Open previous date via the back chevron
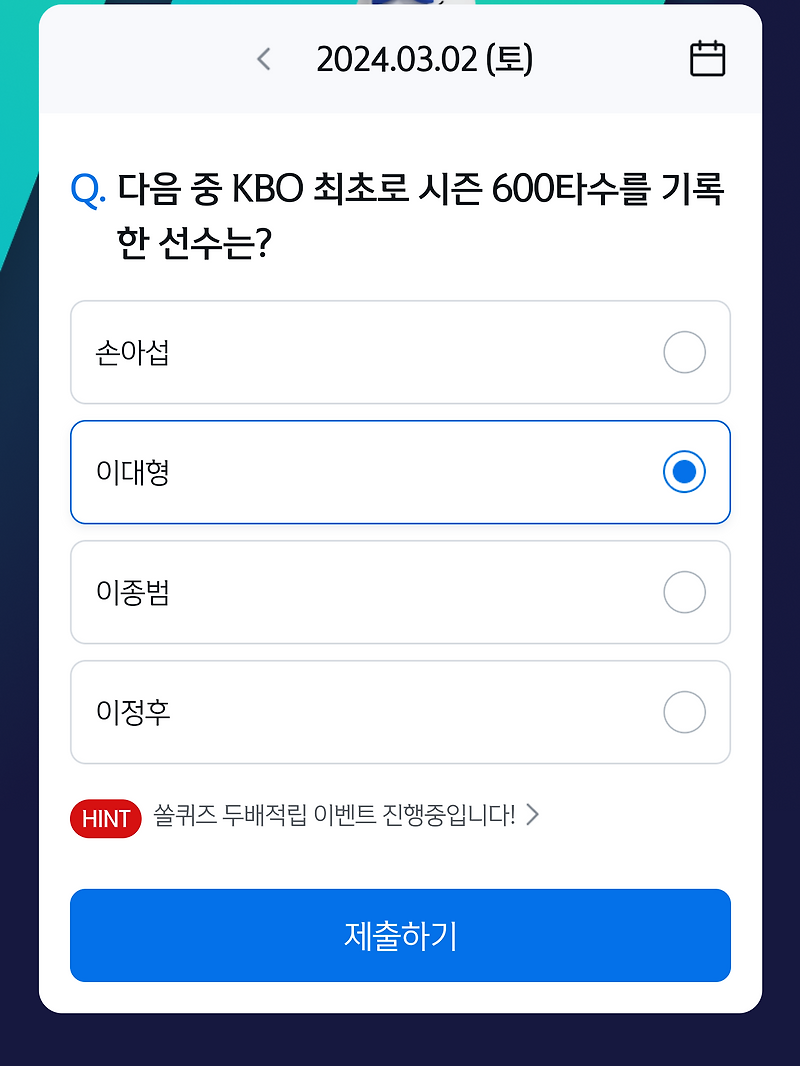Image resolution: width=800 pixels, height=1066 pixels. click(262, 58)
